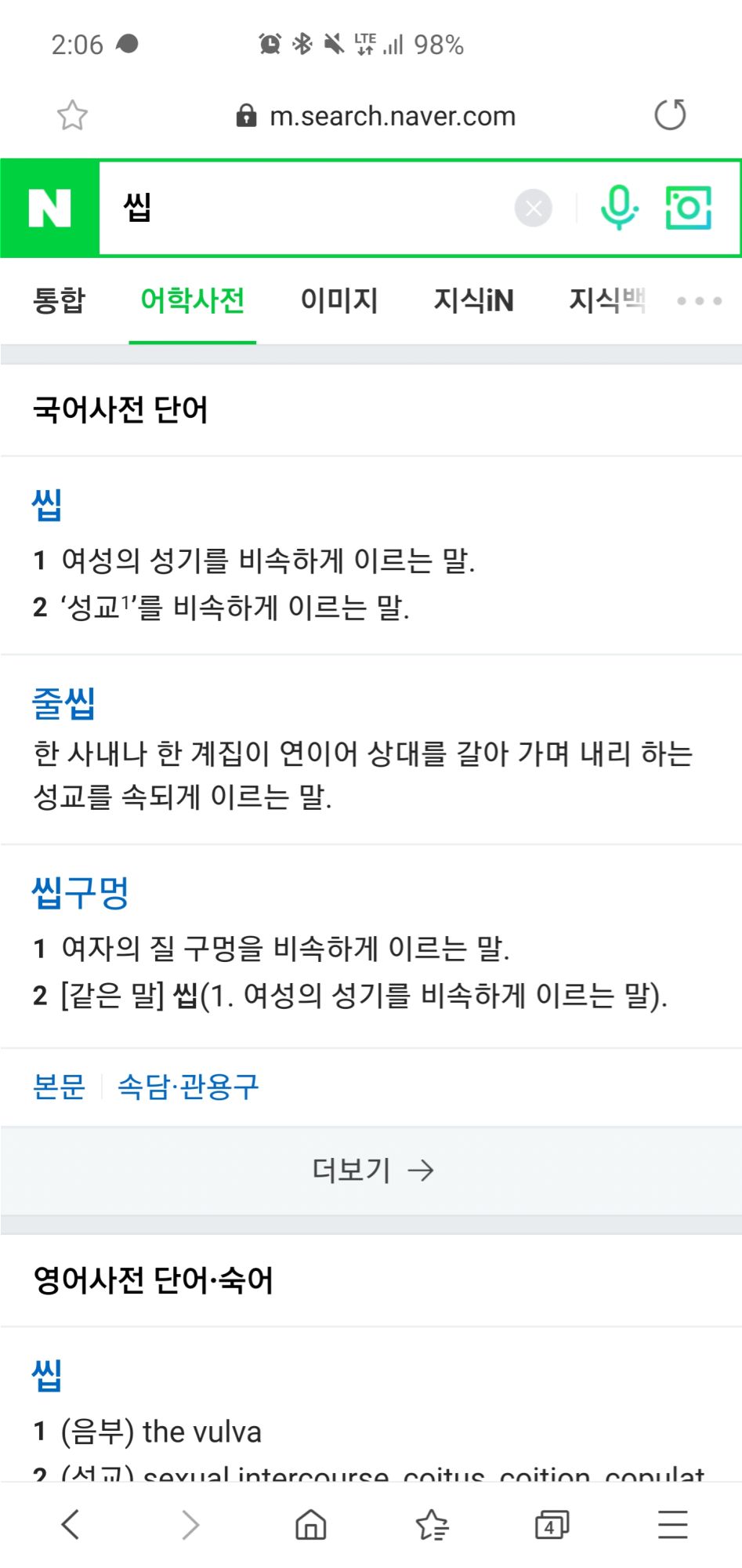
Task: Switch to the 지식iN tab
Action: coord(473,300)
